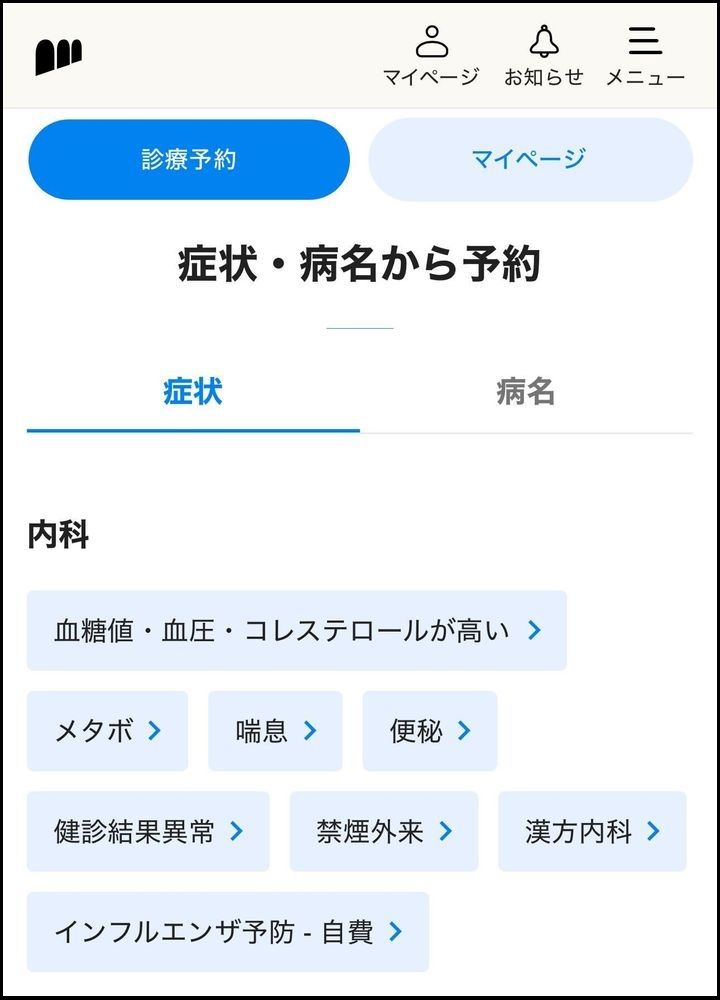Image resolution: width=720 pixels, height=1000 pixels.
Task: Choose the 漢方内科 chip
Action: (592, 831)
